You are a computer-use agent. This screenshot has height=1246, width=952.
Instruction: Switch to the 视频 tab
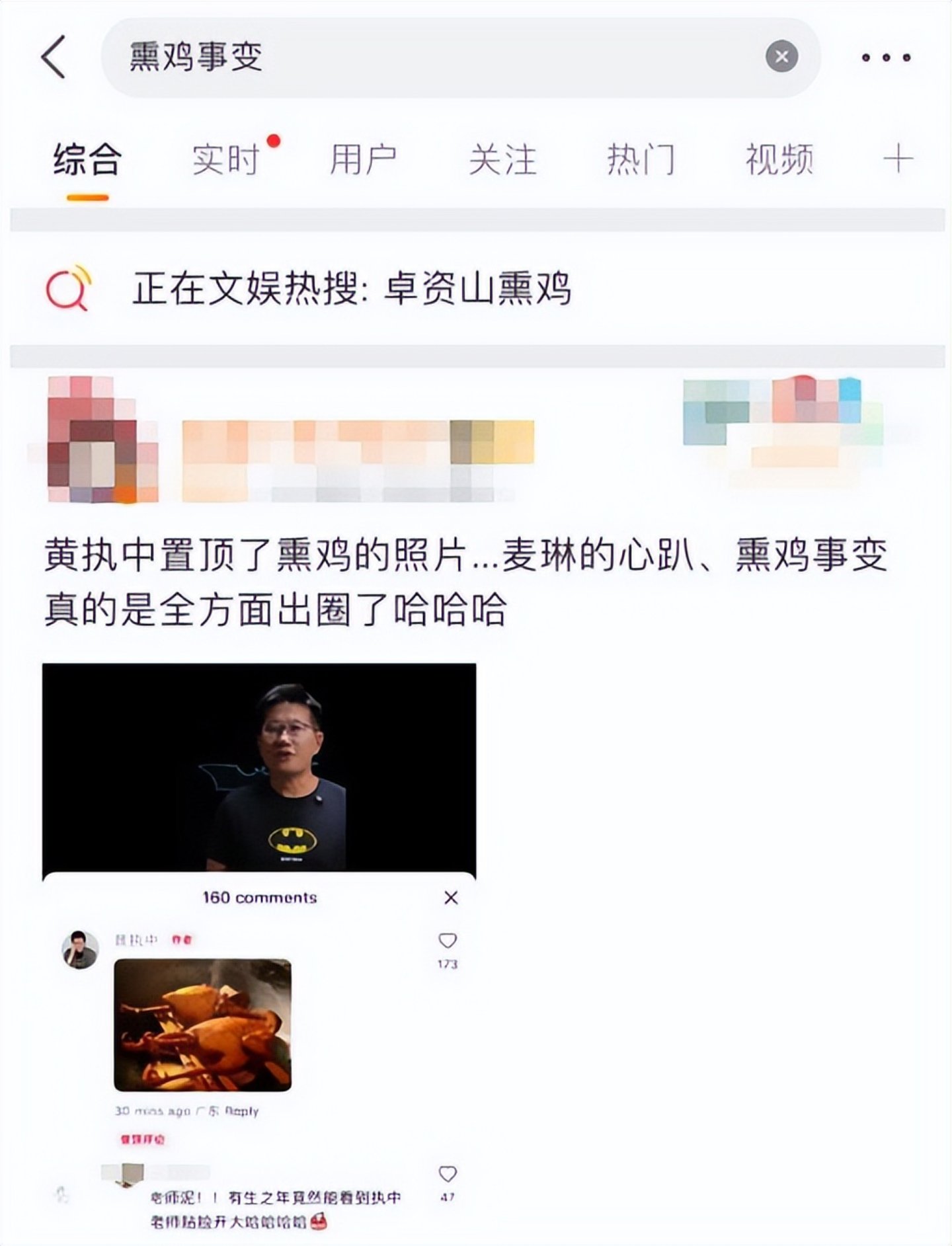[779, 160]
